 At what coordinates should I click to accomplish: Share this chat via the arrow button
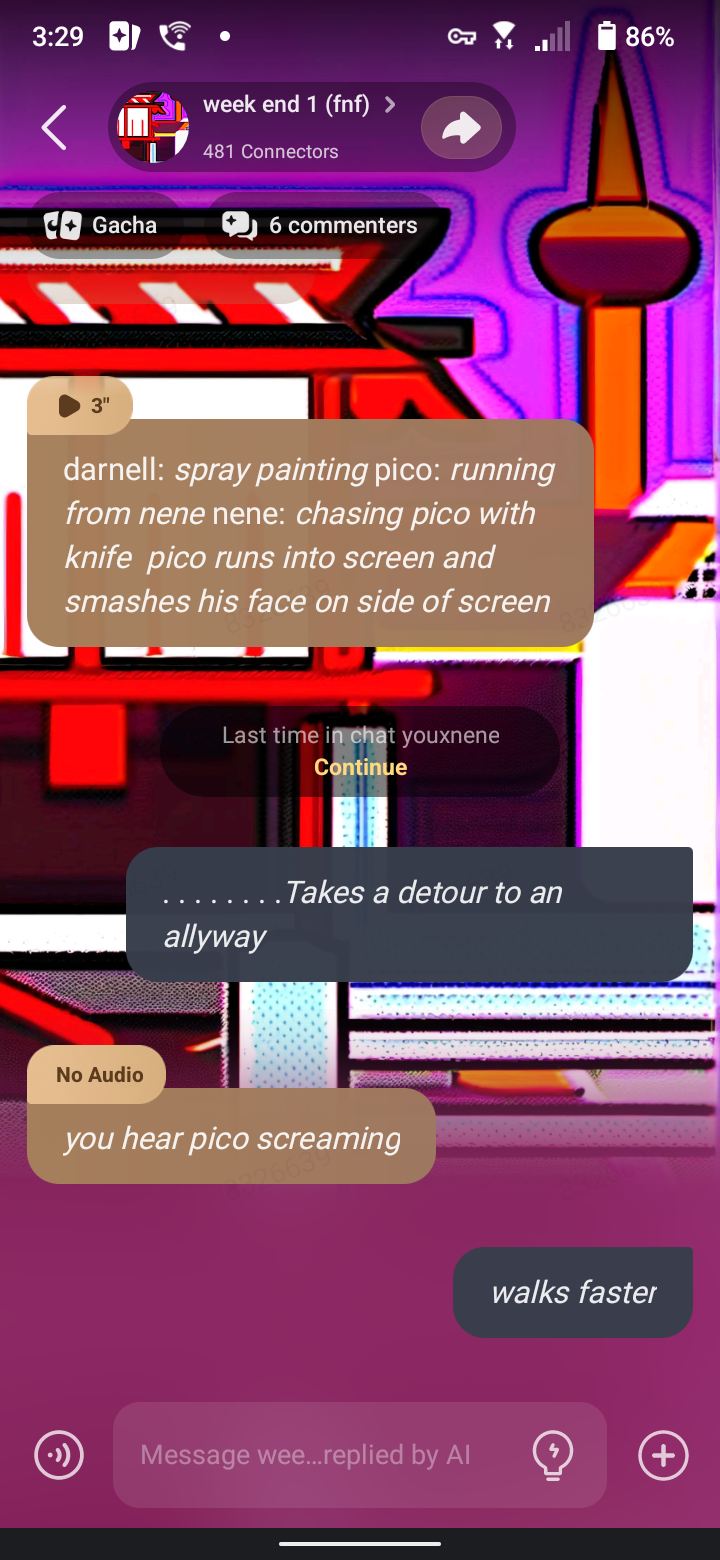coord(461,128)
